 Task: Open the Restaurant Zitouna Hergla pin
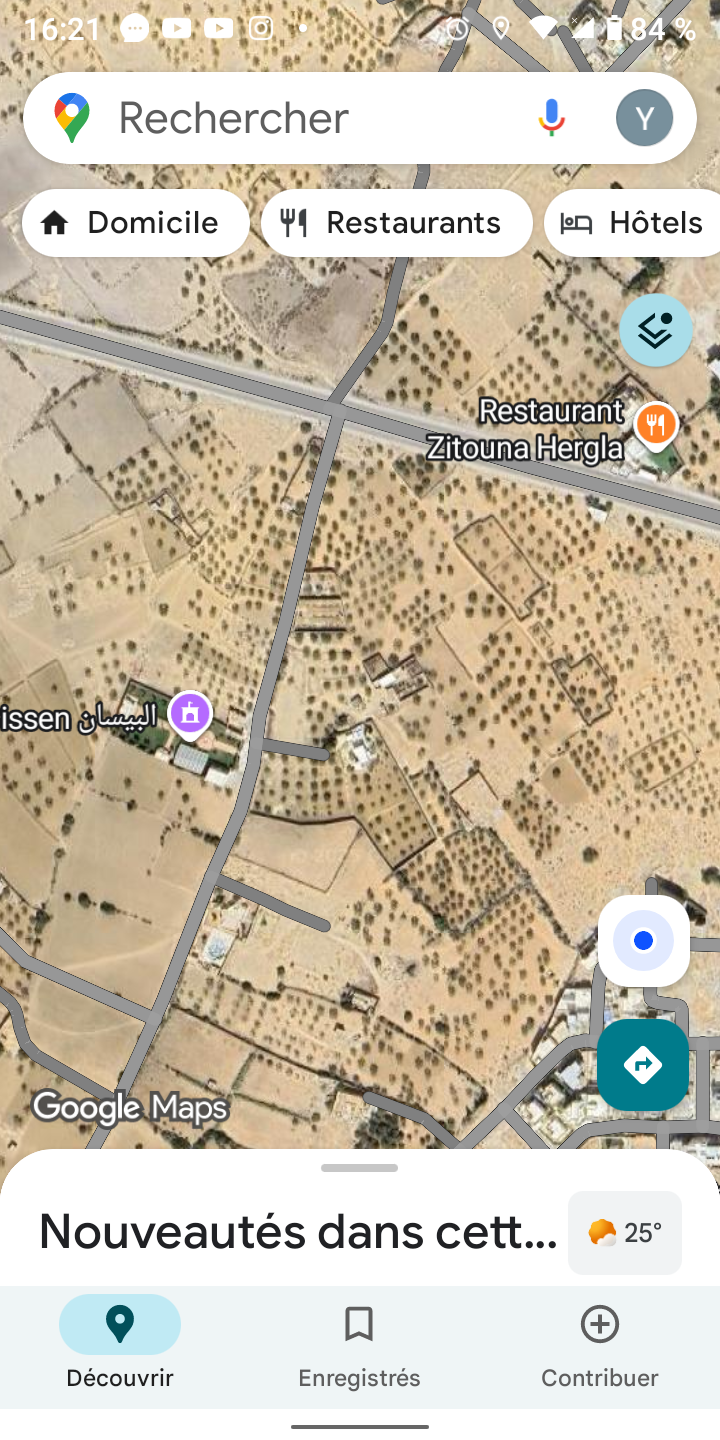point(656,426)
